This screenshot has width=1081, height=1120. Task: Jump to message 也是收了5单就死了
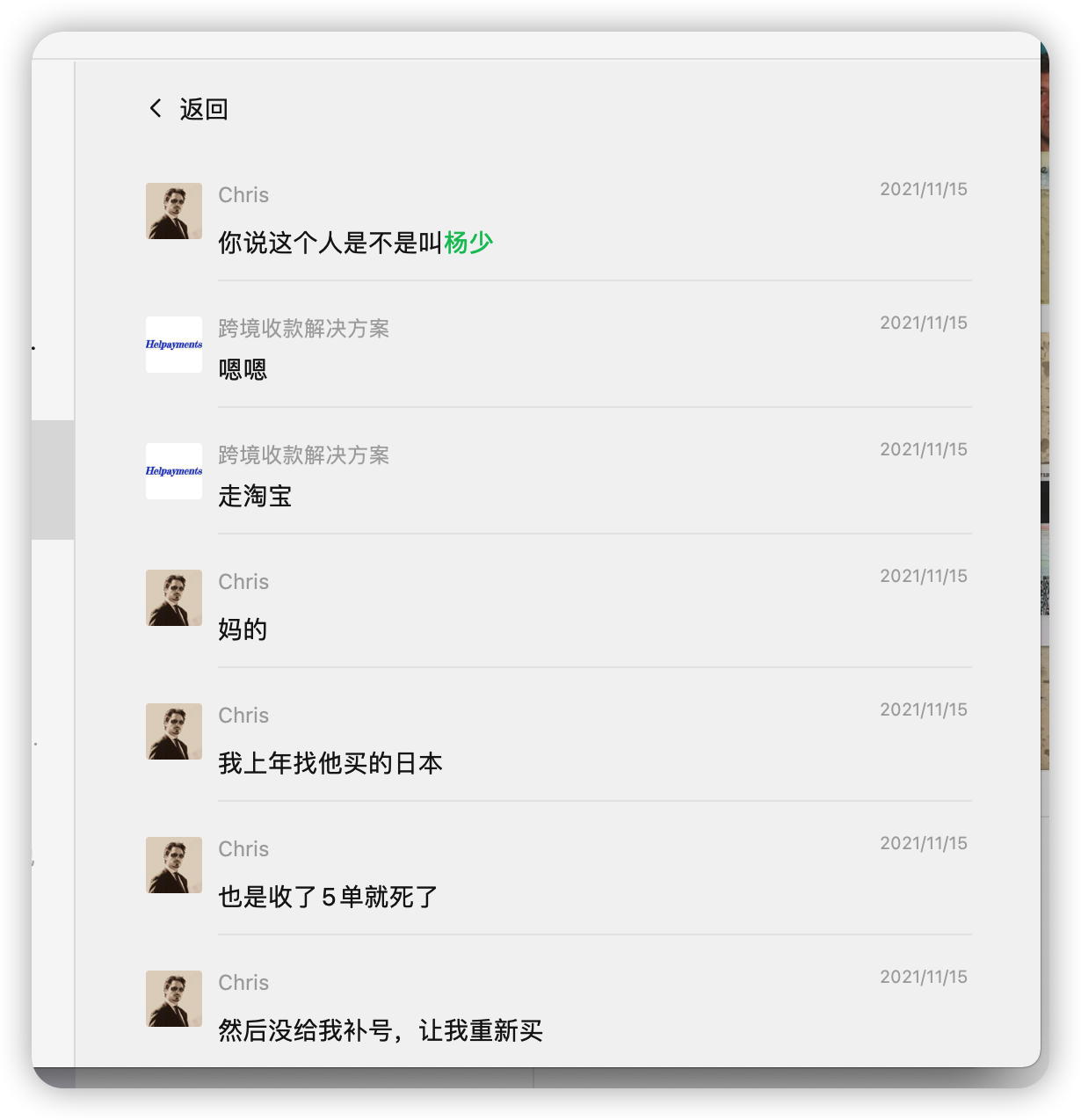[328, 897]
